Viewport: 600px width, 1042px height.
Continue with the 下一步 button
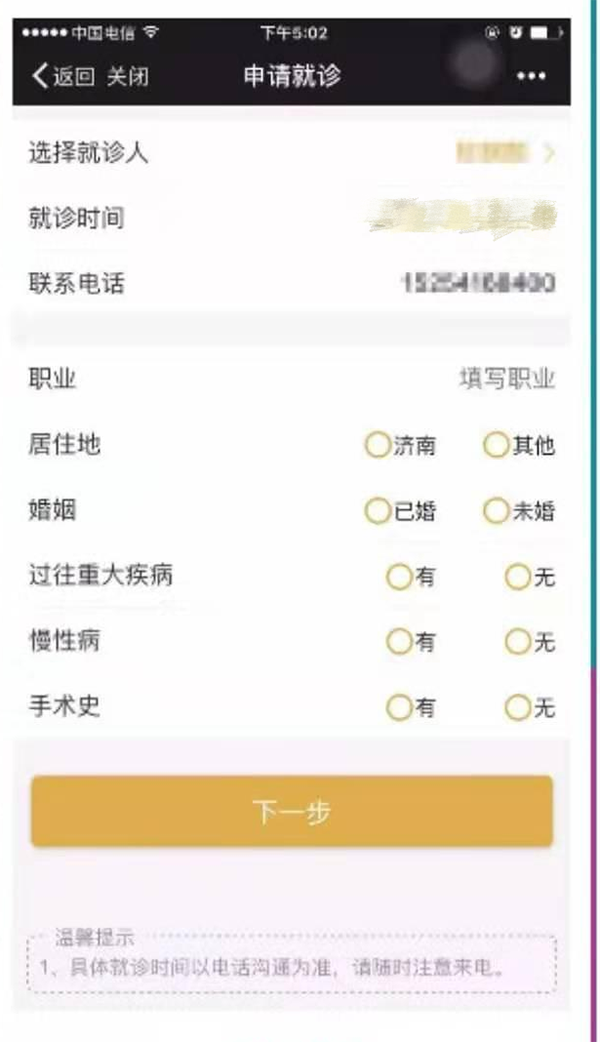(291, 812)
